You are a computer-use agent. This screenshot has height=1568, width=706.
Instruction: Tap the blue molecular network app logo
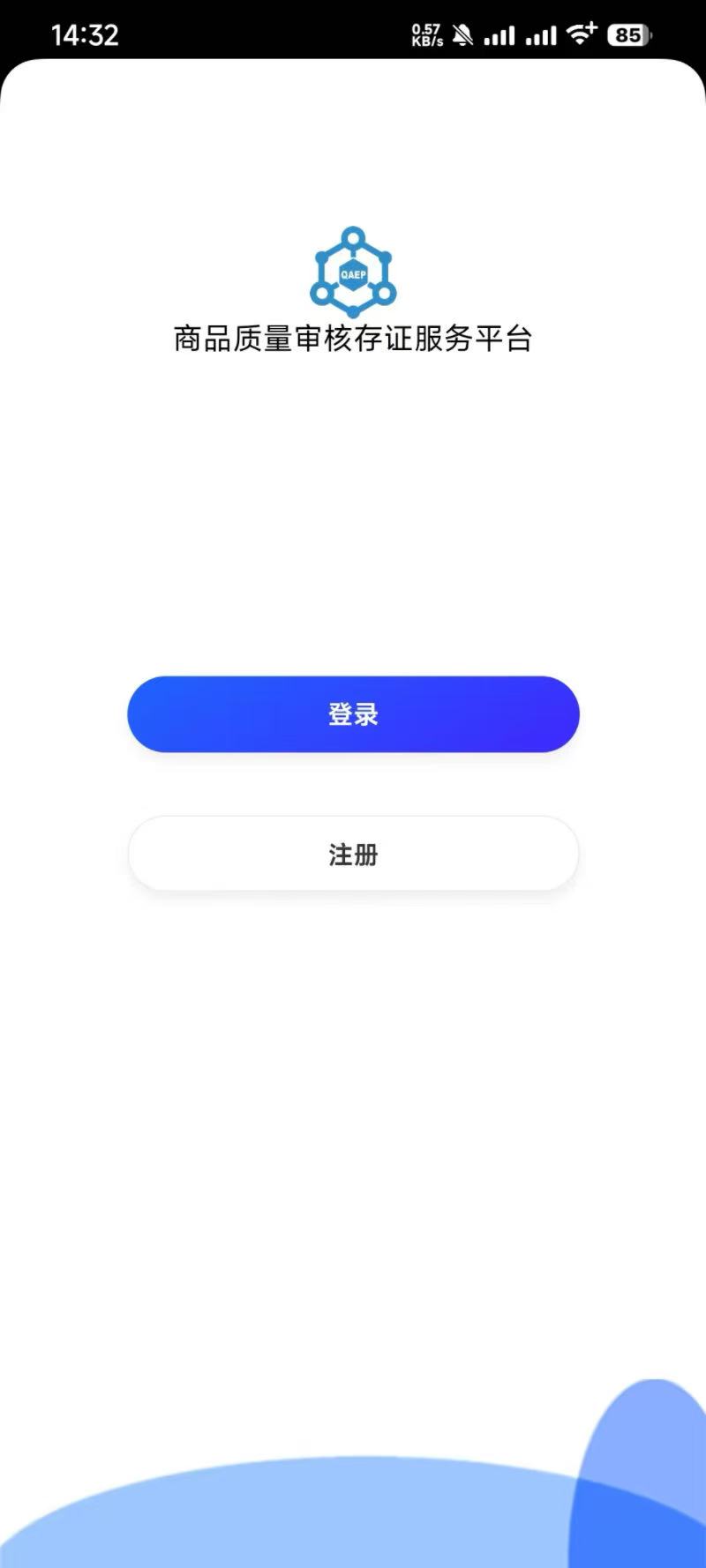(352, 269)
